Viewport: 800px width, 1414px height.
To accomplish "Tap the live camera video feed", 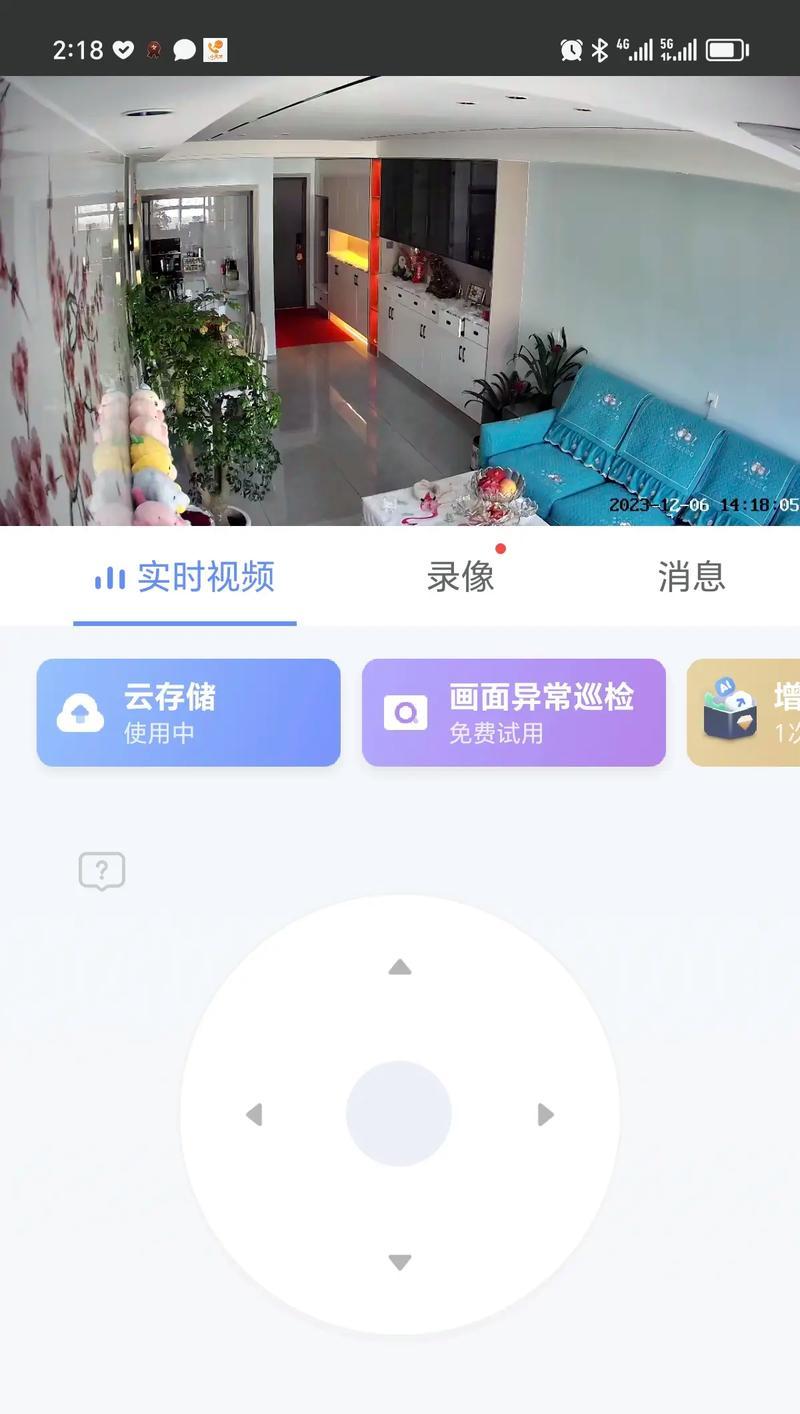I will click(400, 301).
